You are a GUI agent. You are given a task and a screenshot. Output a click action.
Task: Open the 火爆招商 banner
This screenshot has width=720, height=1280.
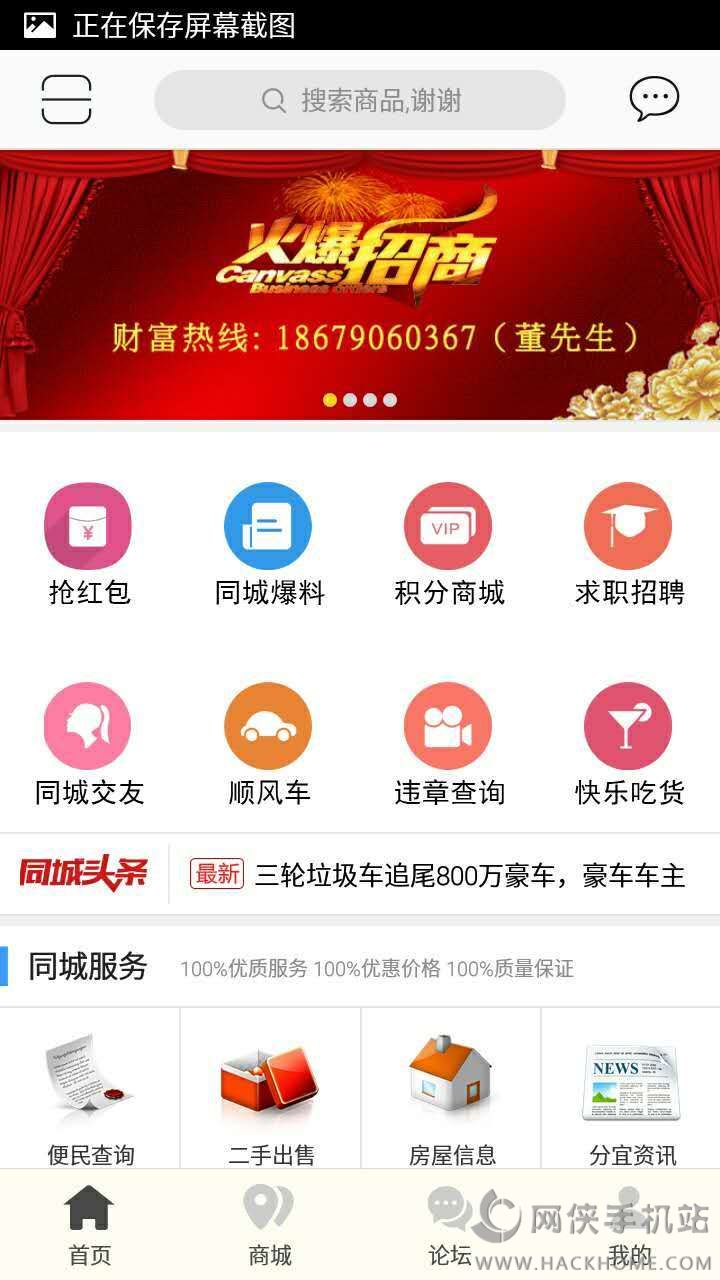point(360,285)
